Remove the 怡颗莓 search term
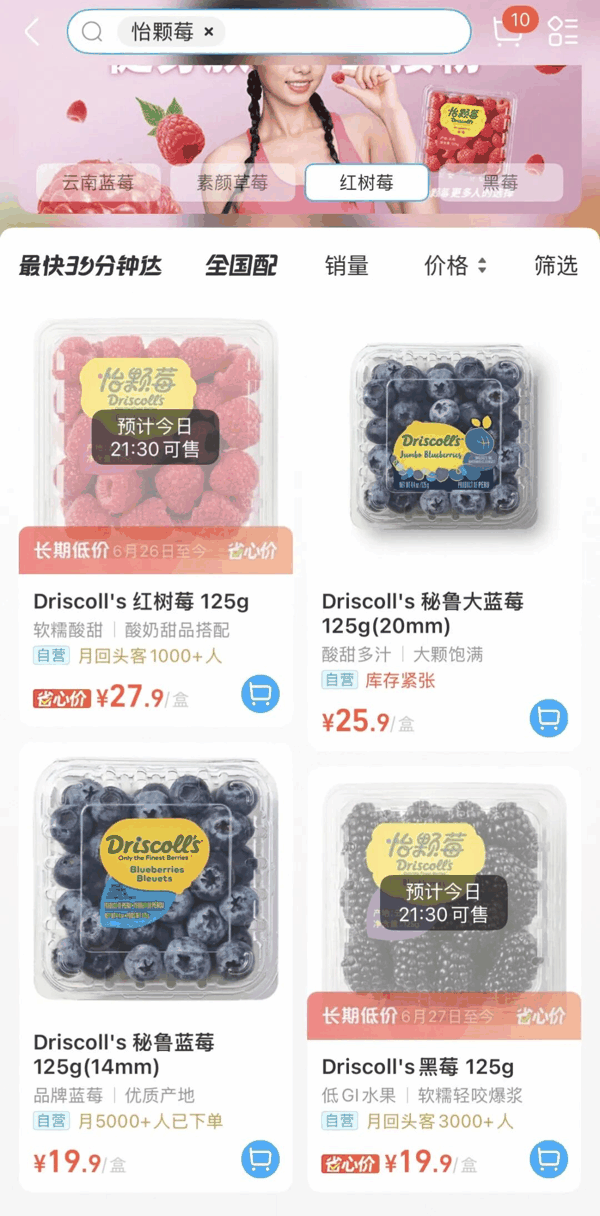 click(x=209, y=32)
